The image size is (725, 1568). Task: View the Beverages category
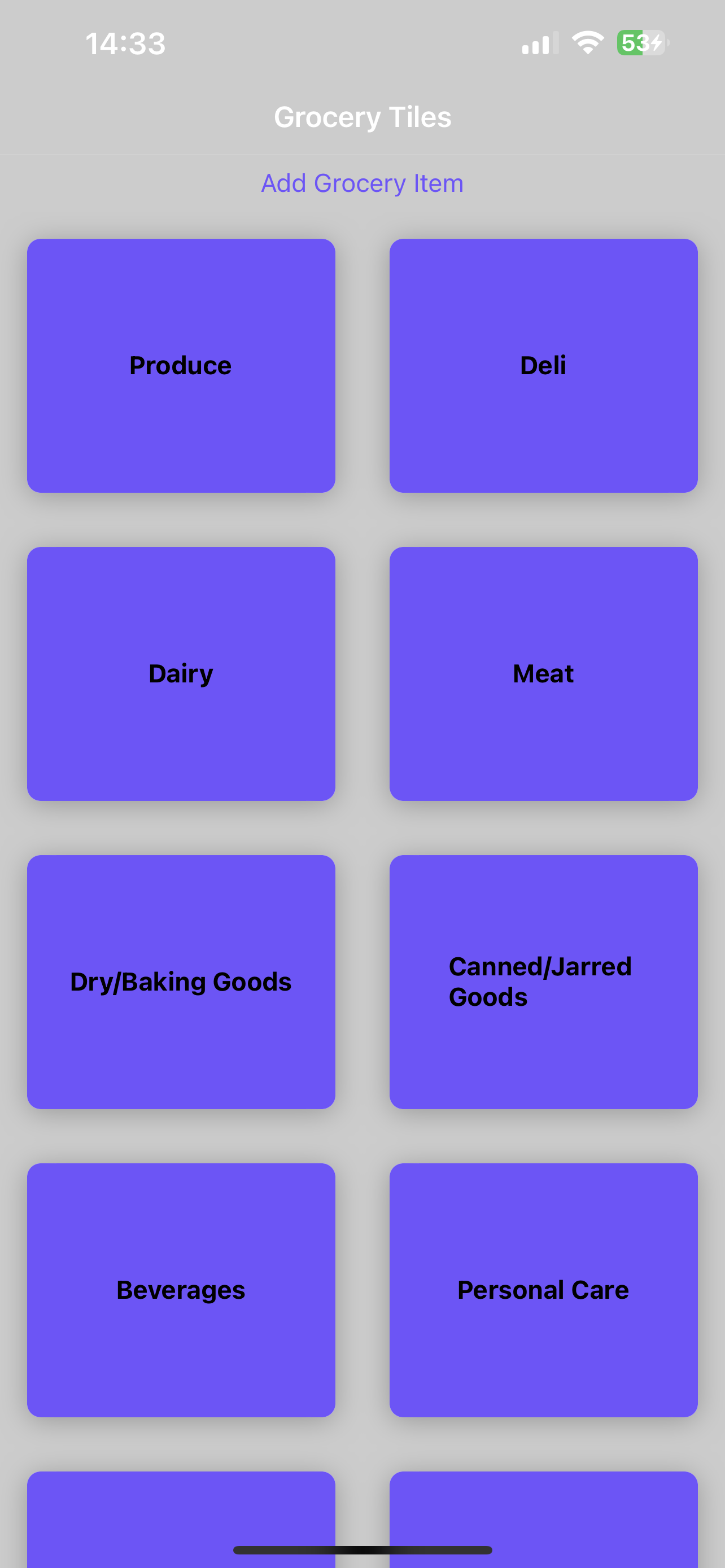coord(181,1289)
